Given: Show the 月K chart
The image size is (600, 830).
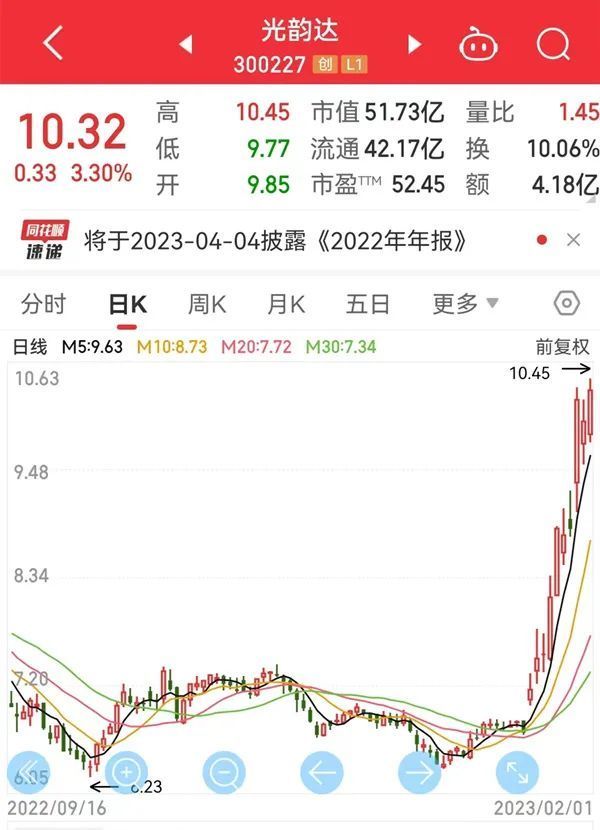Looking at the screenshot, I should (286, 304).
